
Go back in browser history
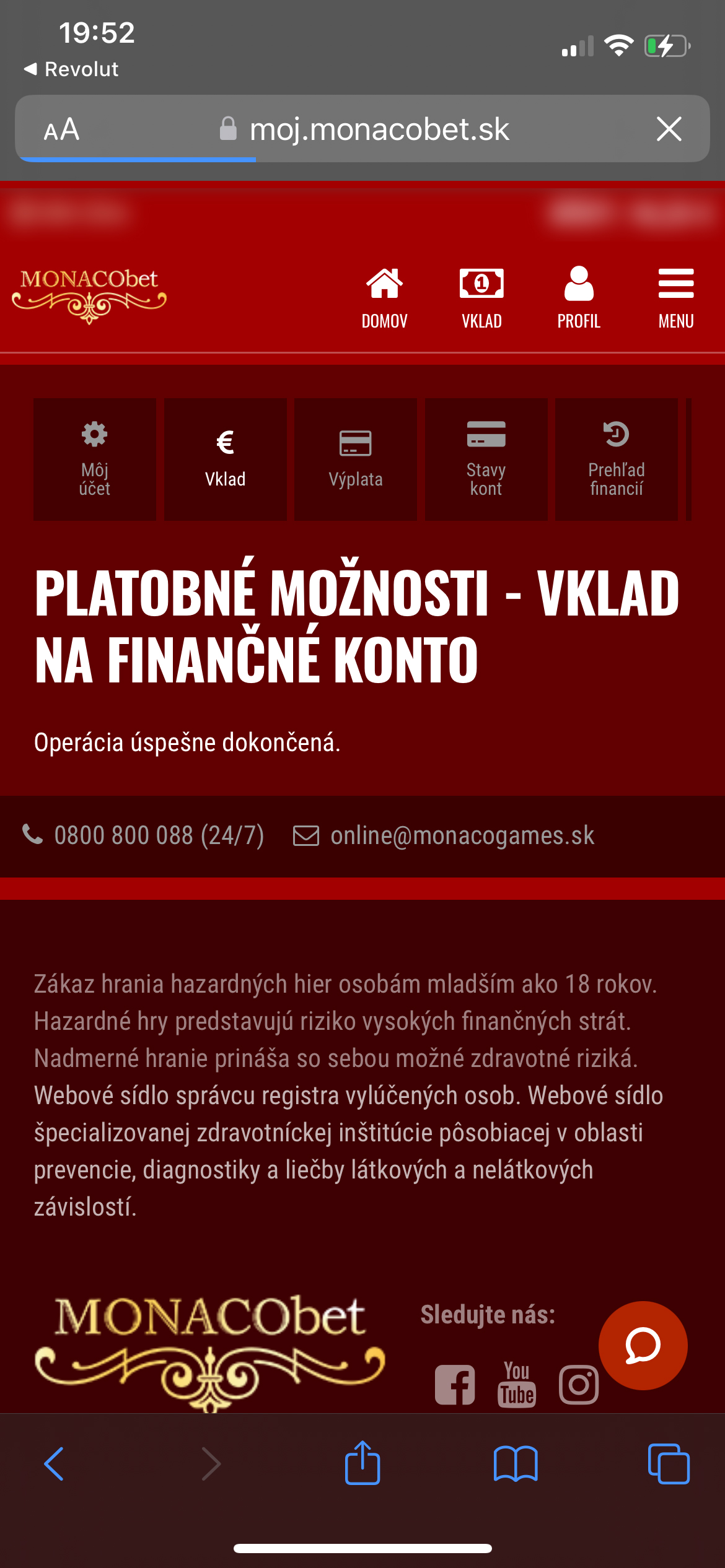54,1464
